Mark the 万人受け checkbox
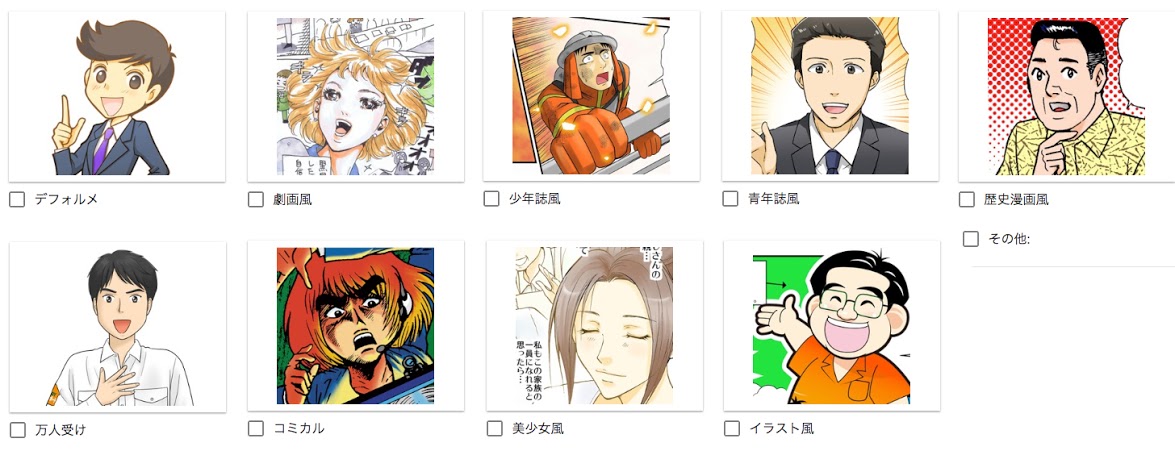 point(17,430)
